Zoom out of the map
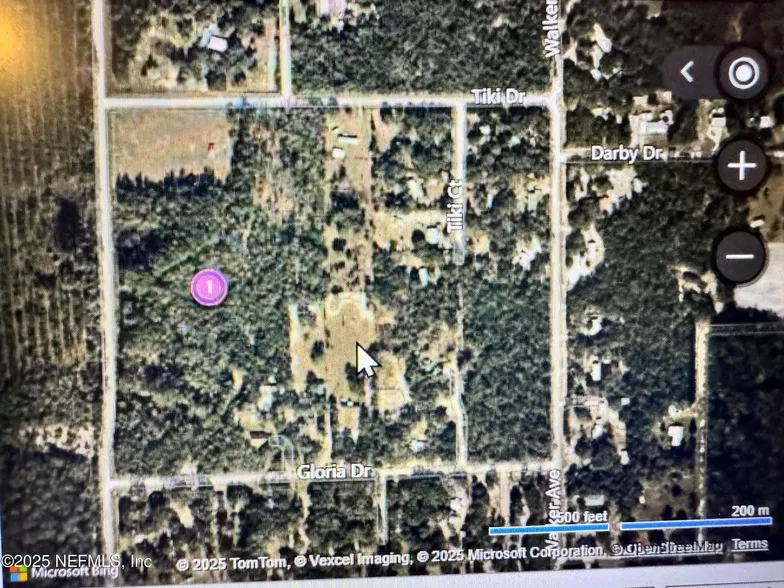 pyautogui.click(x=741, y=257)
